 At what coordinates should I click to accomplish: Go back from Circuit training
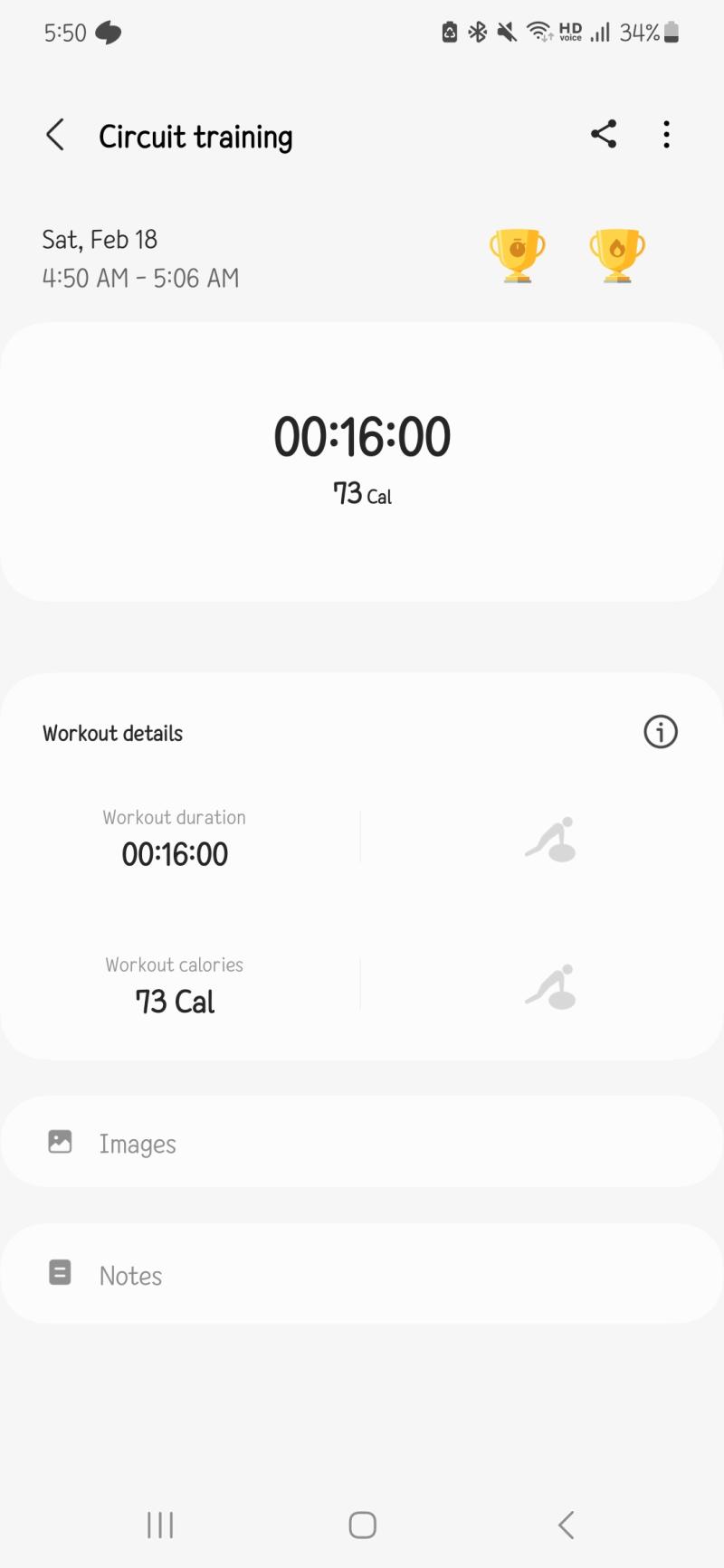[55, 136]
